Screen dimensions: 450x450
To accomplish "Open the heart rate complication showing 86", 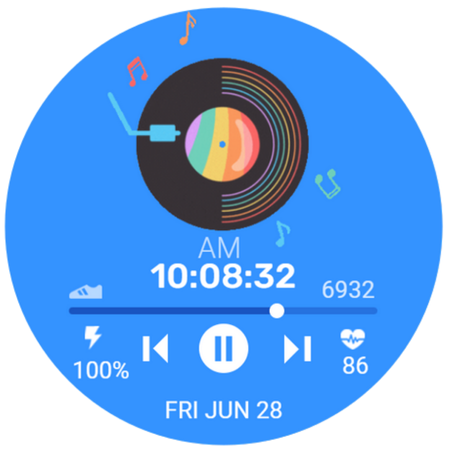I will coord(355,352).
